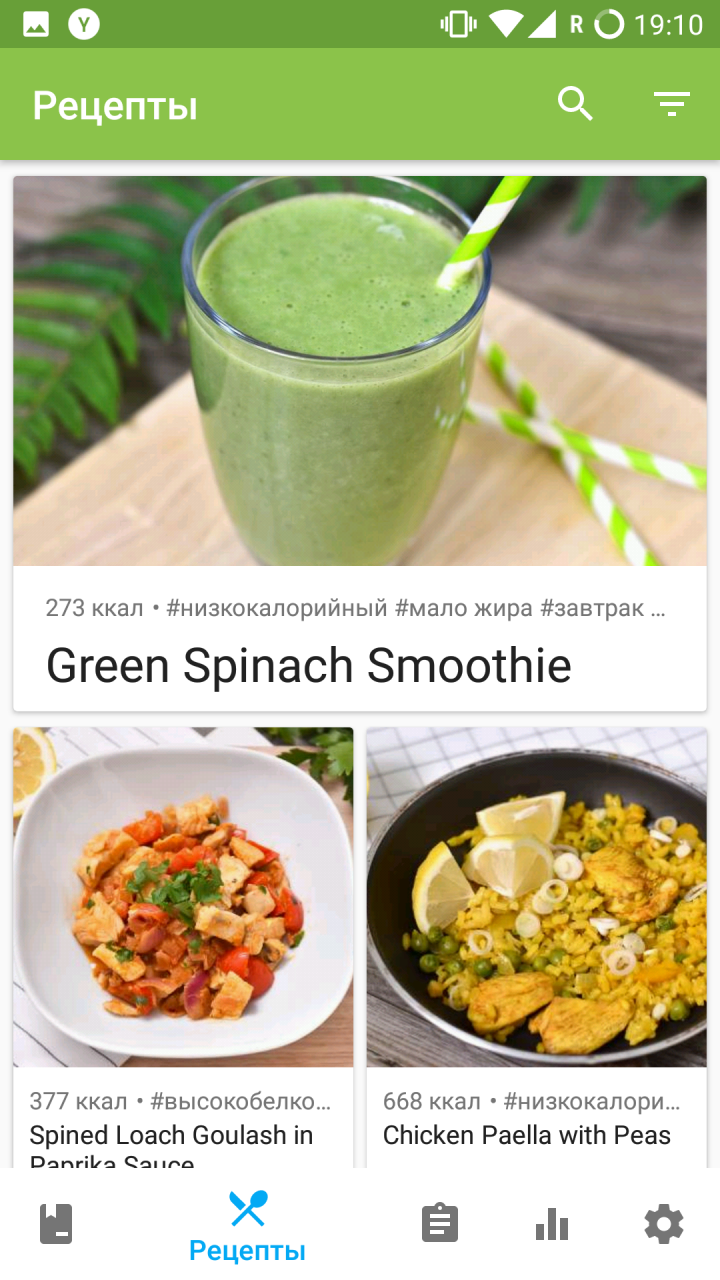This screenshot has width=720, height=1280.
Task: Open the Green Spinach Smoothie recipe
Action: [x=360, y=443]
